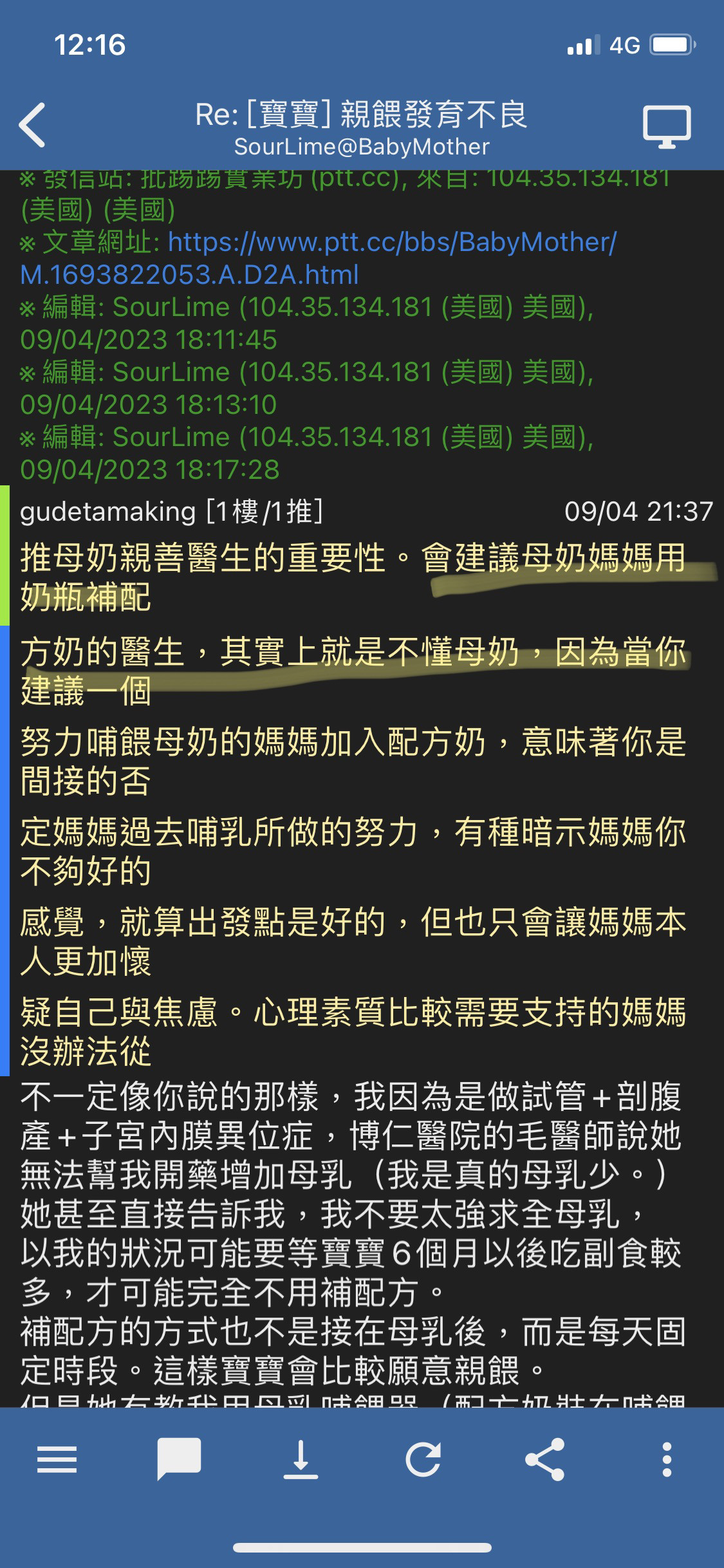
Task: Open the ptt.cc BabyMother article link
Action: pos(319,258)
